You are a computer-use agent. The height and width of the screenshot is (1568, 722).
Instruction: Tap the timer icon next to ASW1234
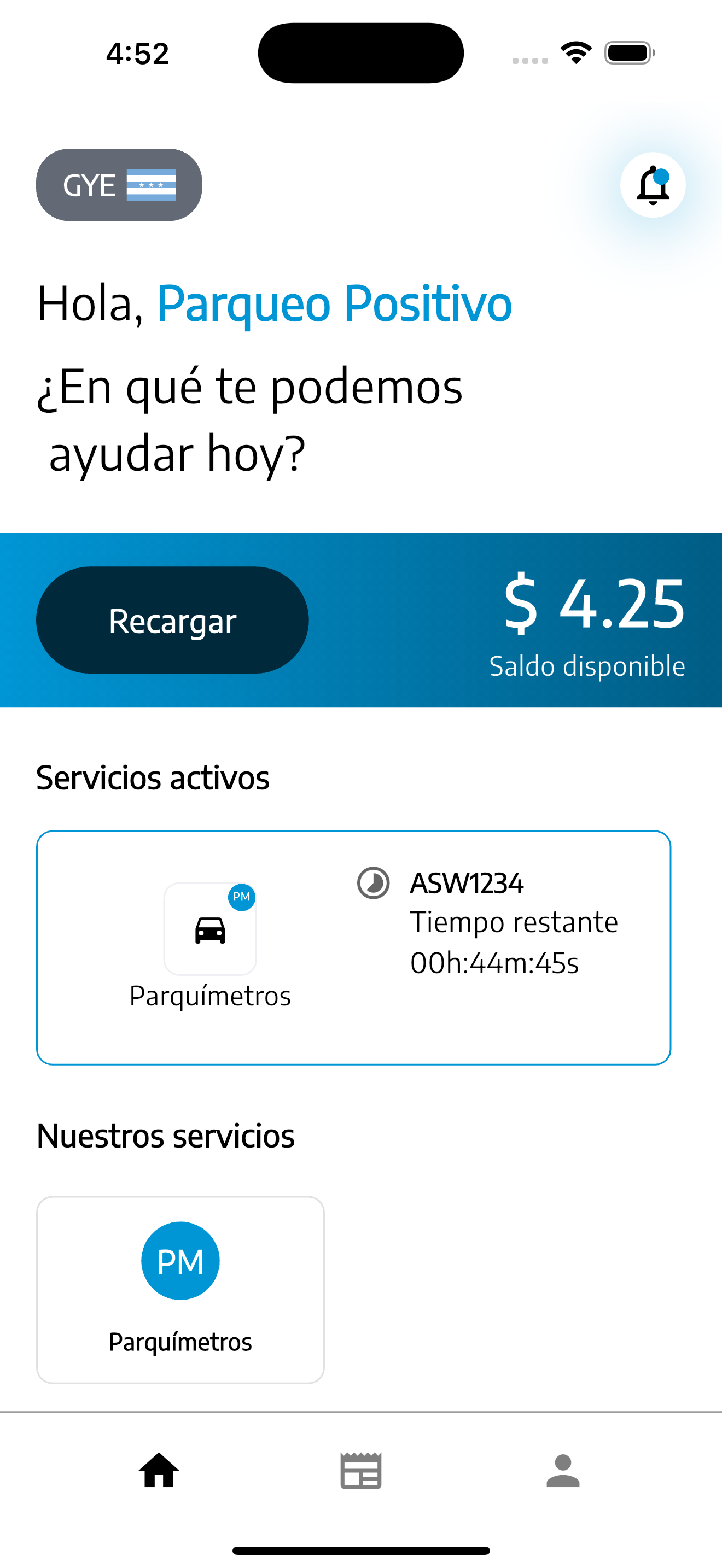tap(374, 885)
